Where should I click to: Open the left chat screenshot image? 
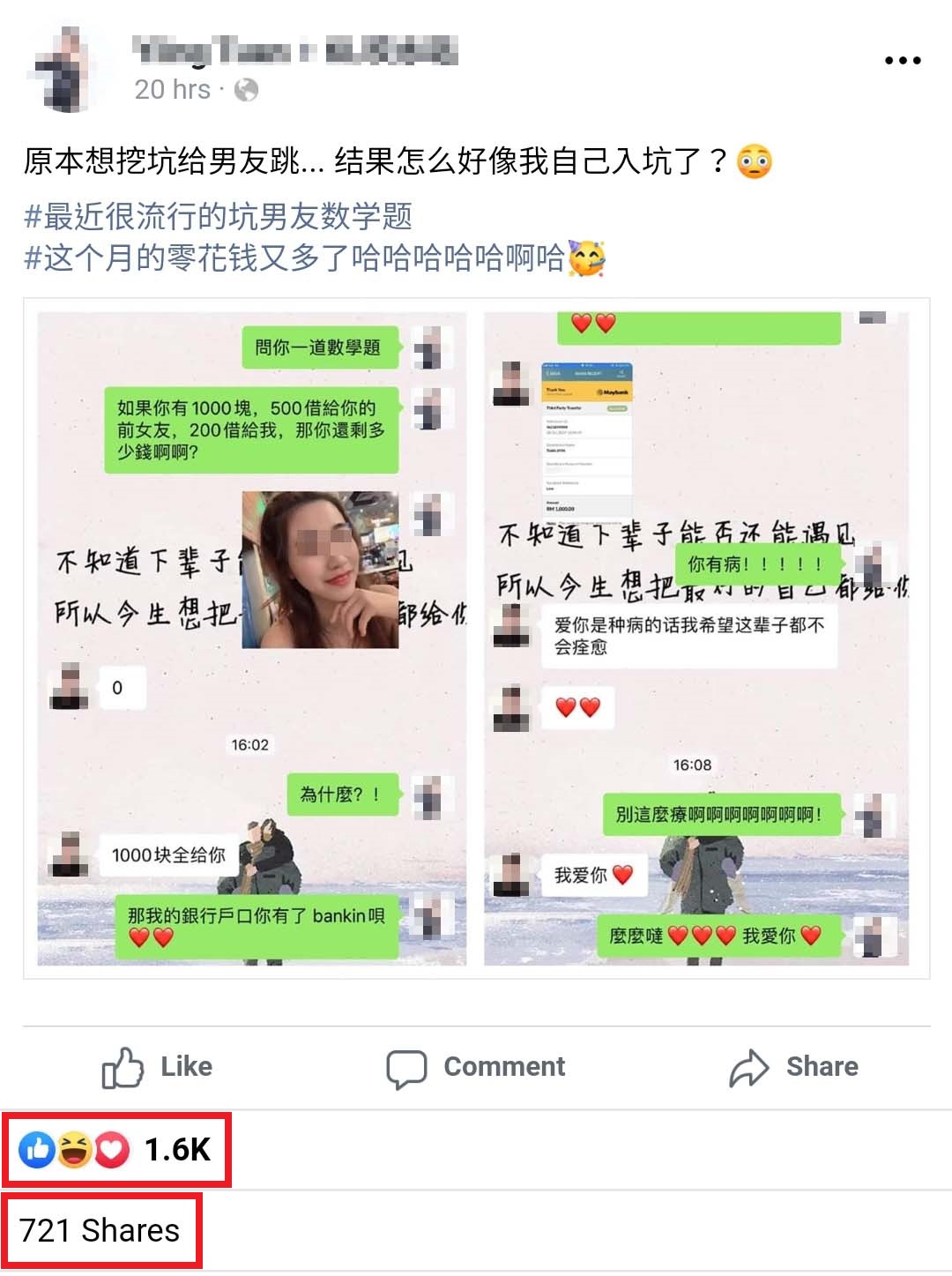click(252, 638)
